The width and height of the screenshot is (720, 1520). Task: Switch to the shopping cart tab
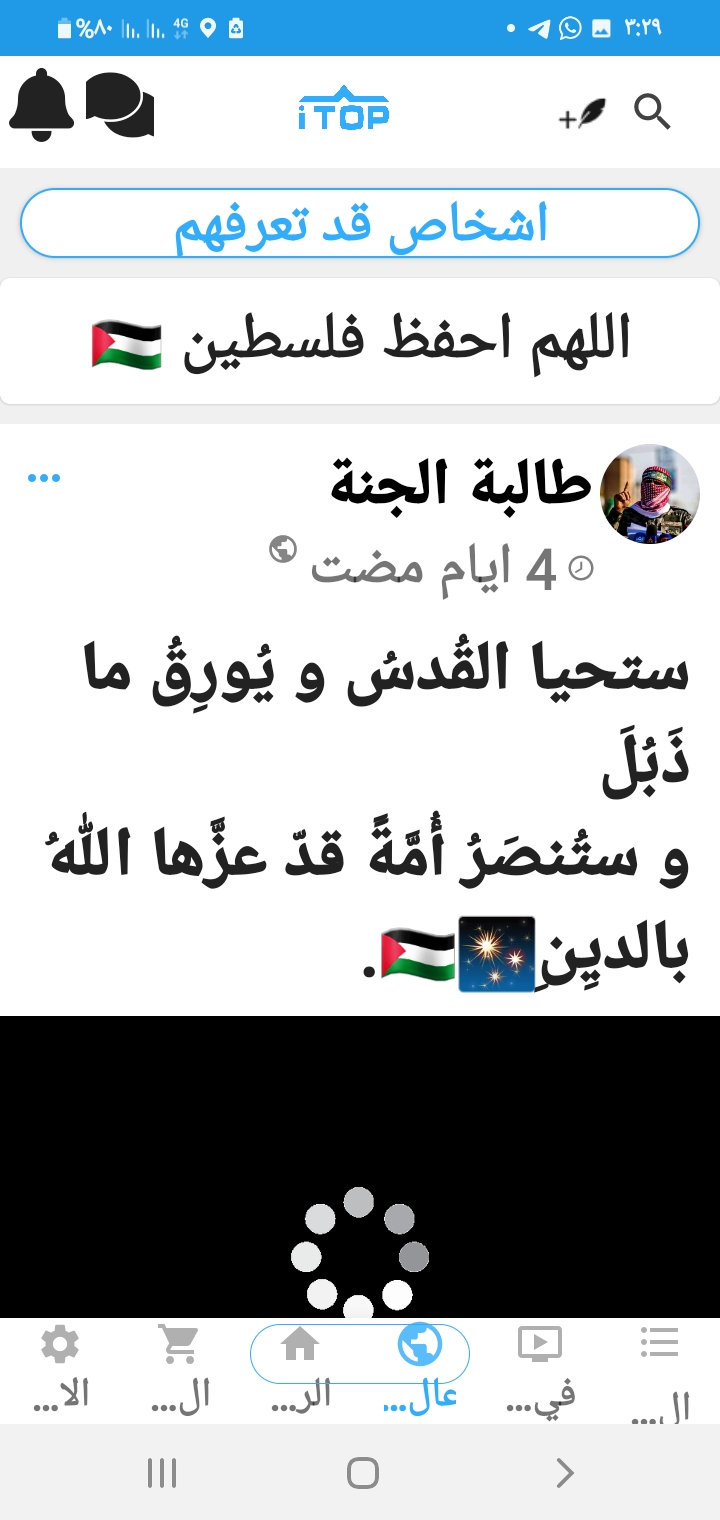pyautogui.click(x=180, y=1366)
